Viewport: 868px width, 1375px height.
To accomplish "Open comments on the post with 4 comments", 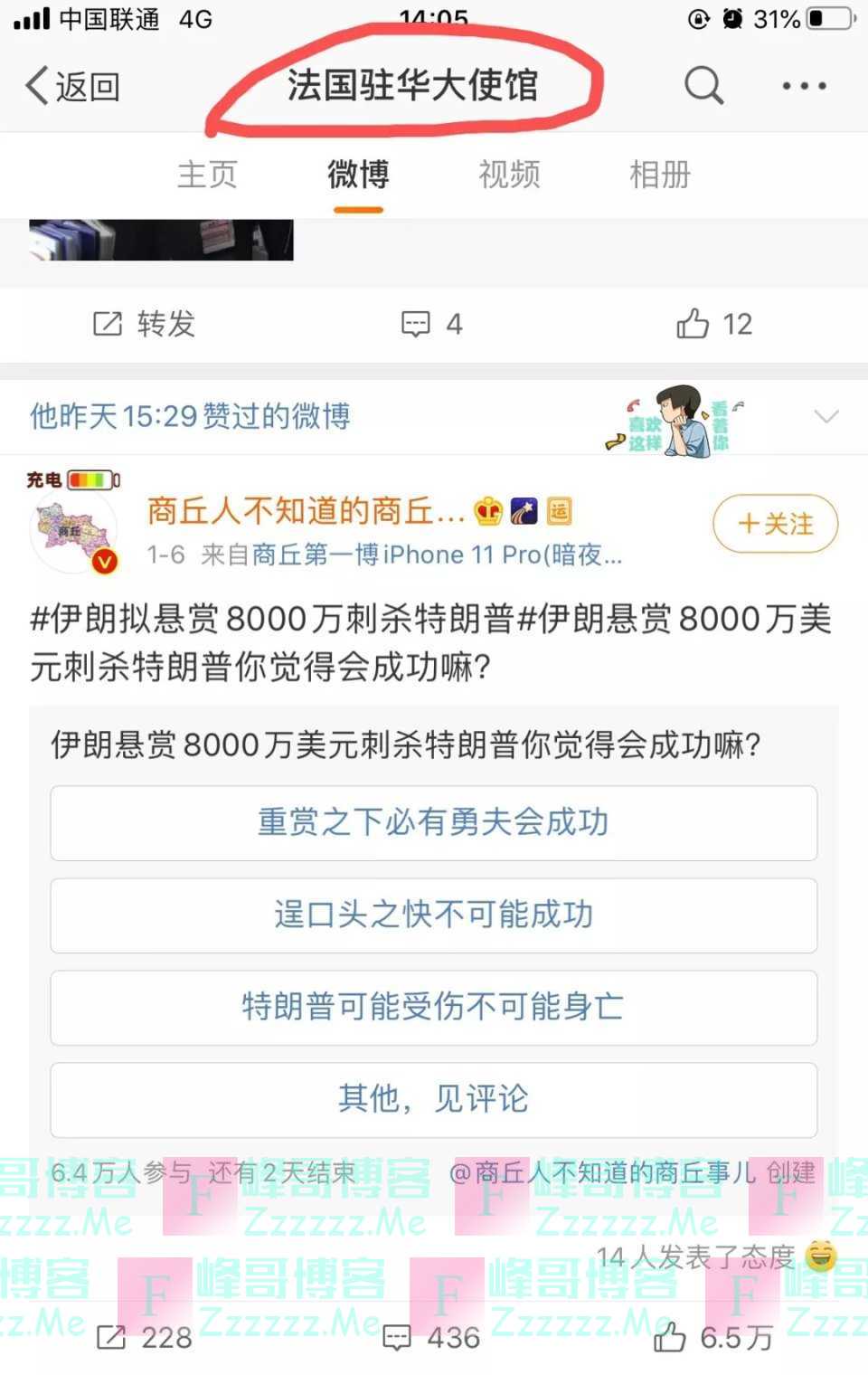I will point(432,324).
